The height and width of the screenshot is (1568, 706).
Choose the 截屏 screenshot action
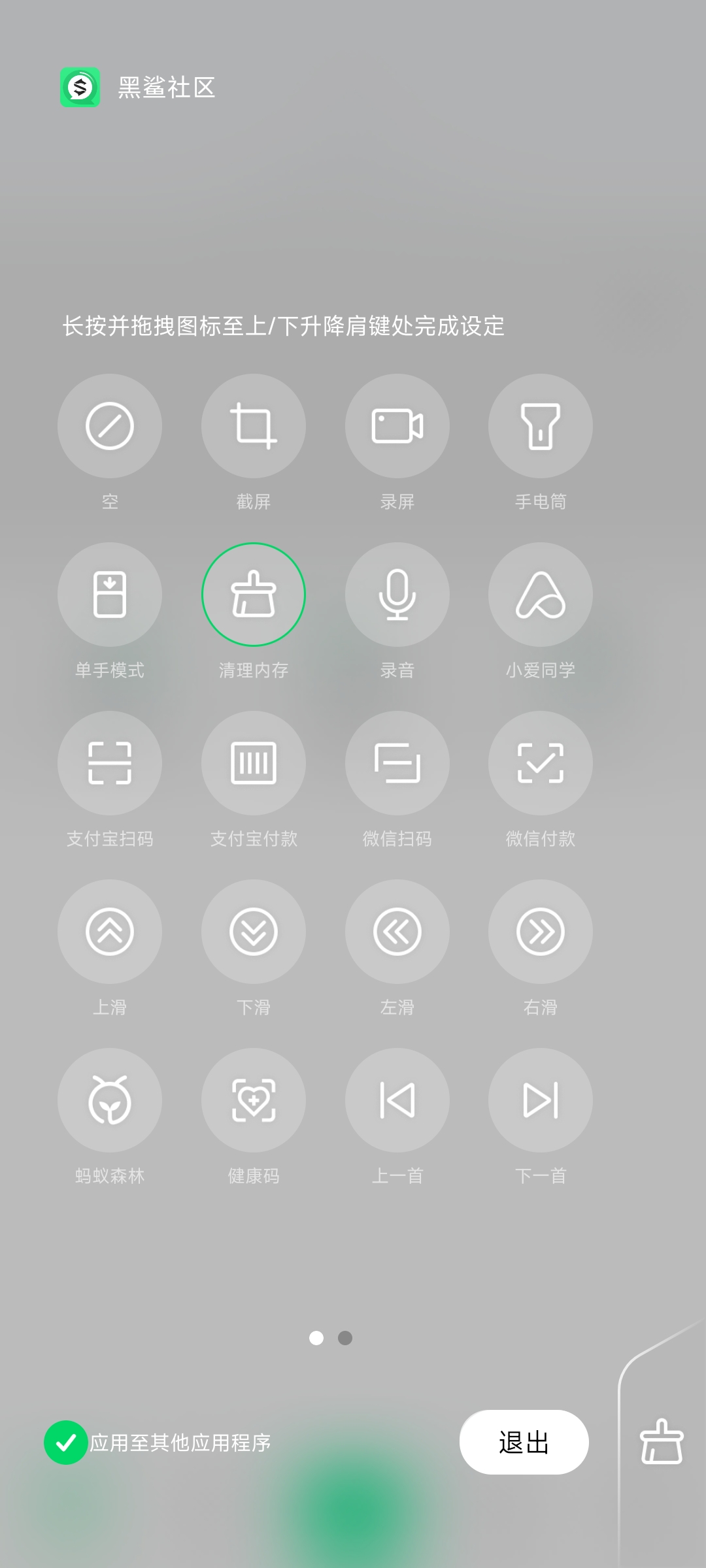click(x=254, y=426)
